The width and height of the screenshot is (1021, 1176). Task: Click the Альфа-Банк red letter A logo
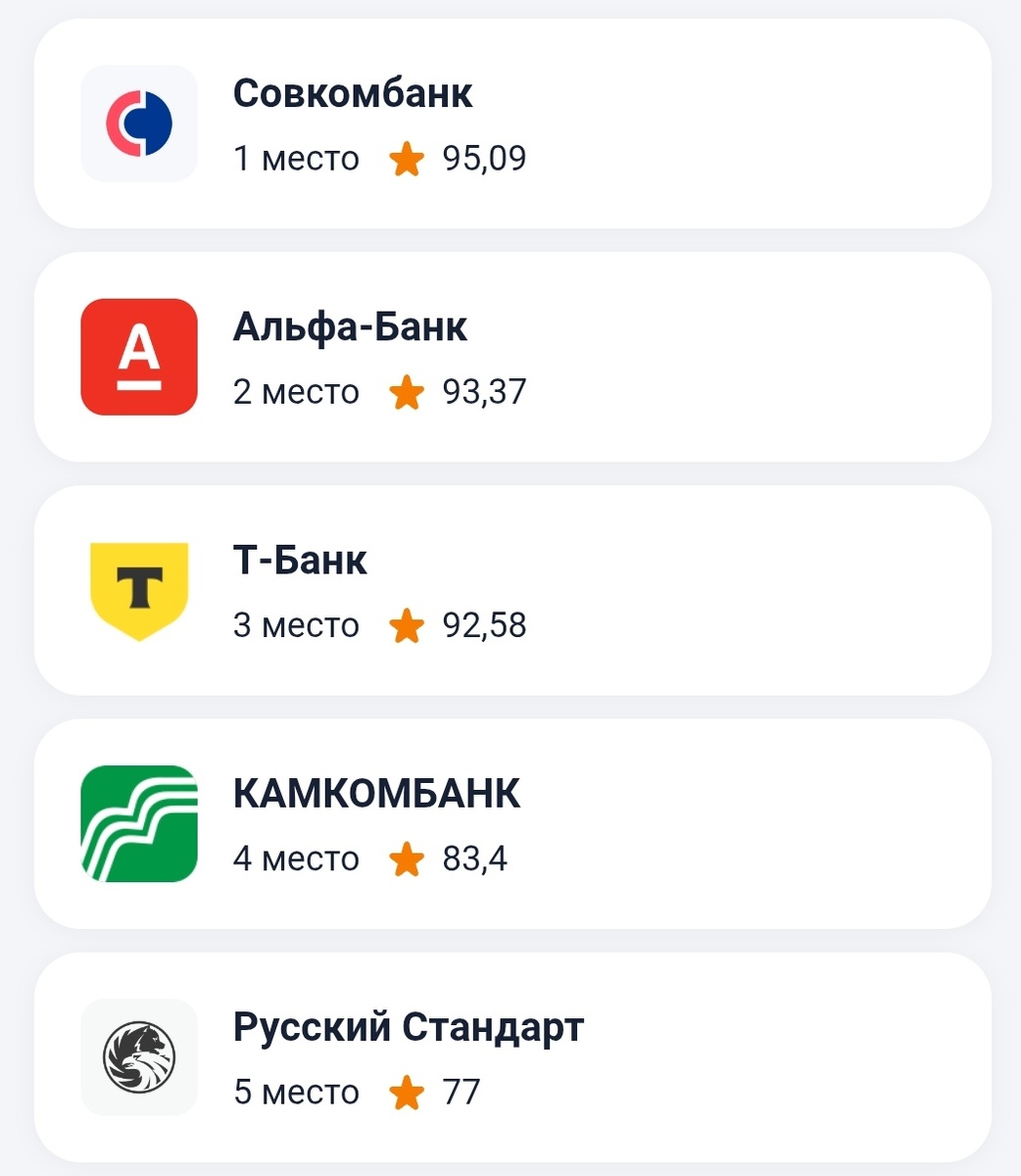[x=139, y=355]
